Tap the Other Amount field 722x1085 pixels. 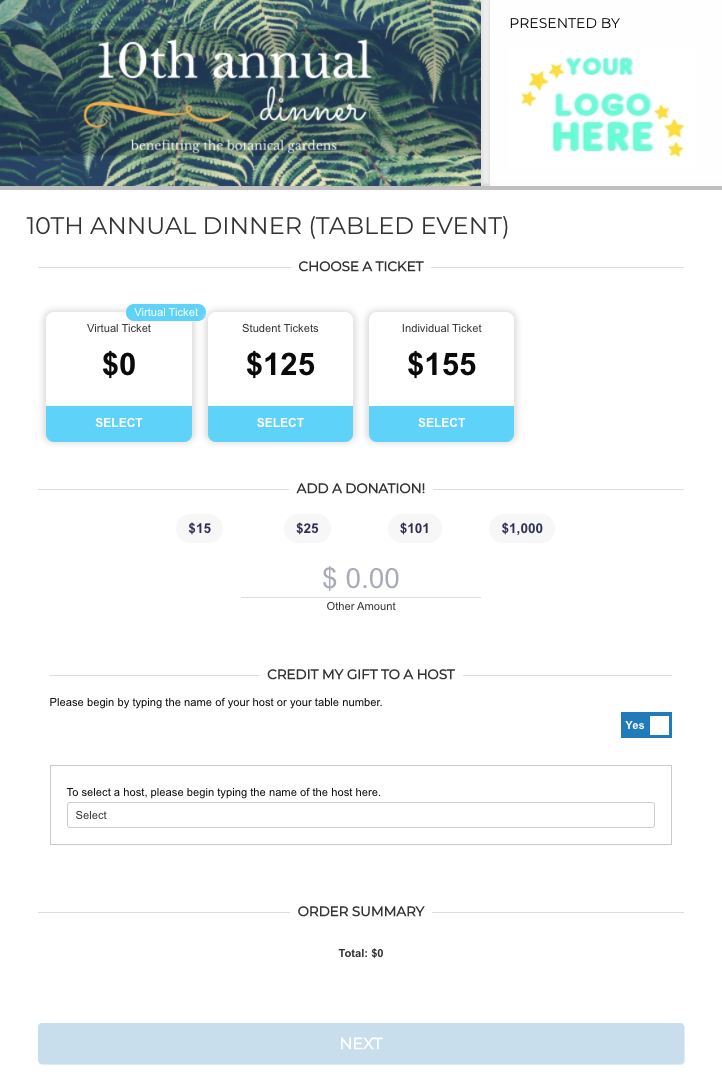[x=361, y=578]
